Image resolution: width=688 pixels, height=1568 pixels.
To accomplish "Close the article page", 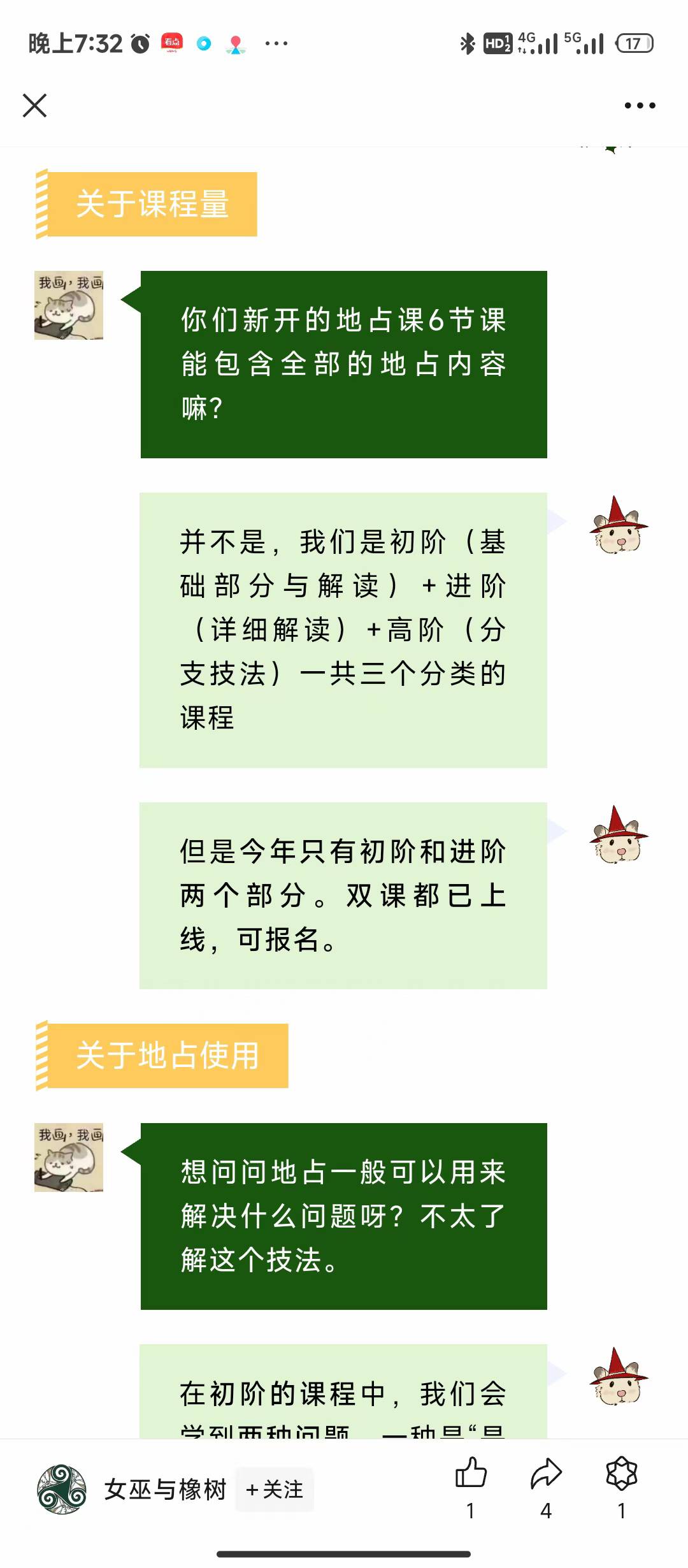I will (x=34, y=105).
